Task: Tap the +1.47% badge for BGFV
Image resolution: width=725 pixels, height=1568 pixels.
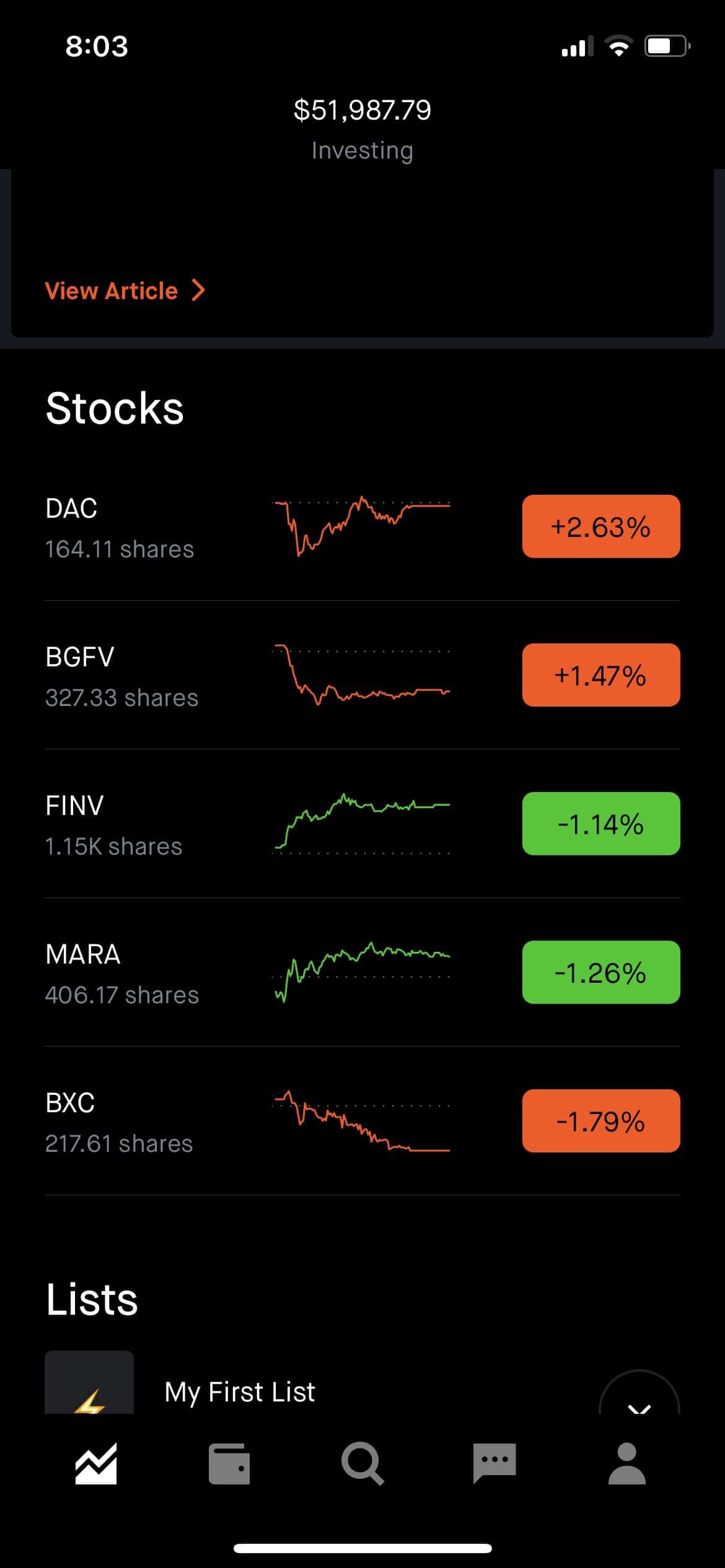Action: coord(601,675)
